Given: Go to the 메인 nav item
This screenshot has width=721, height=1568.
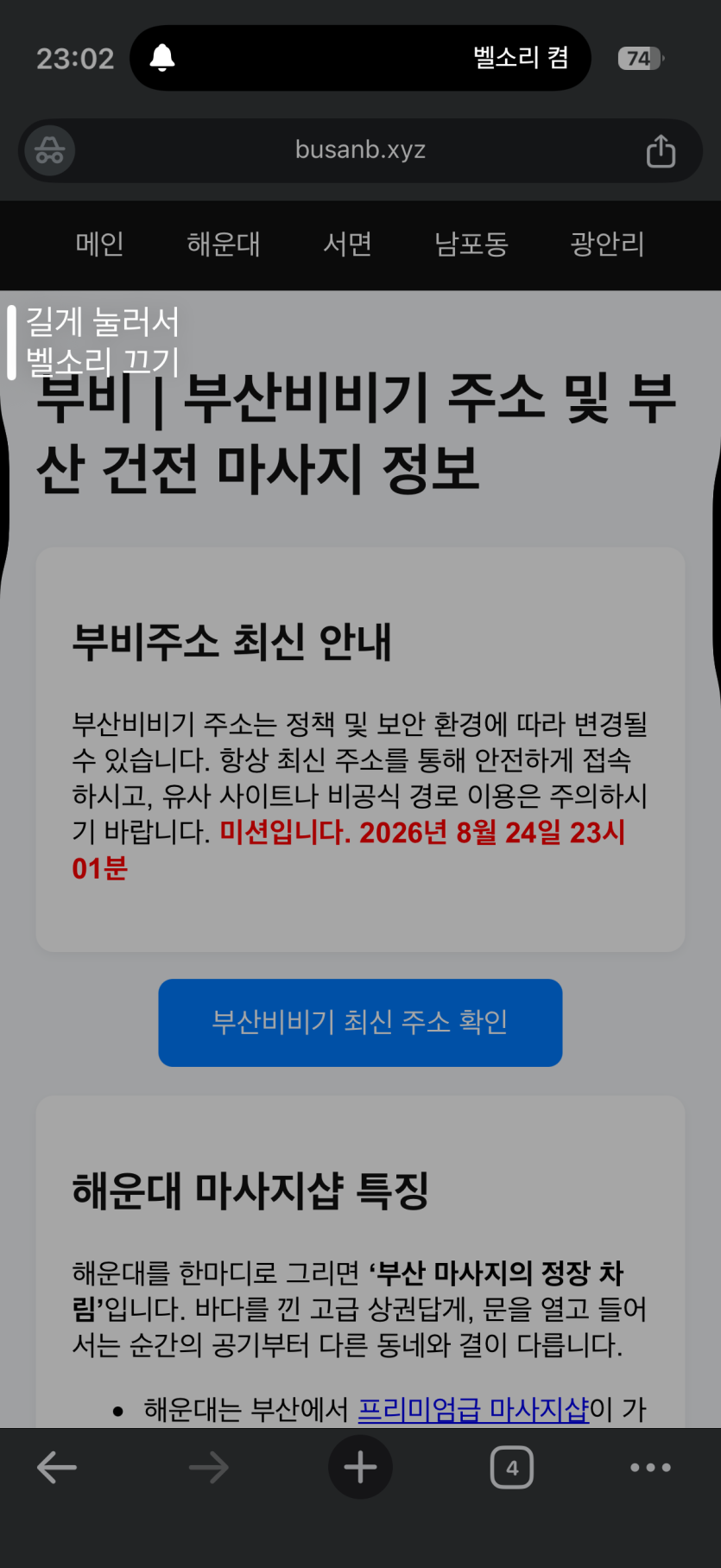Looking at the screenshot, I should [x=100, y=244].
